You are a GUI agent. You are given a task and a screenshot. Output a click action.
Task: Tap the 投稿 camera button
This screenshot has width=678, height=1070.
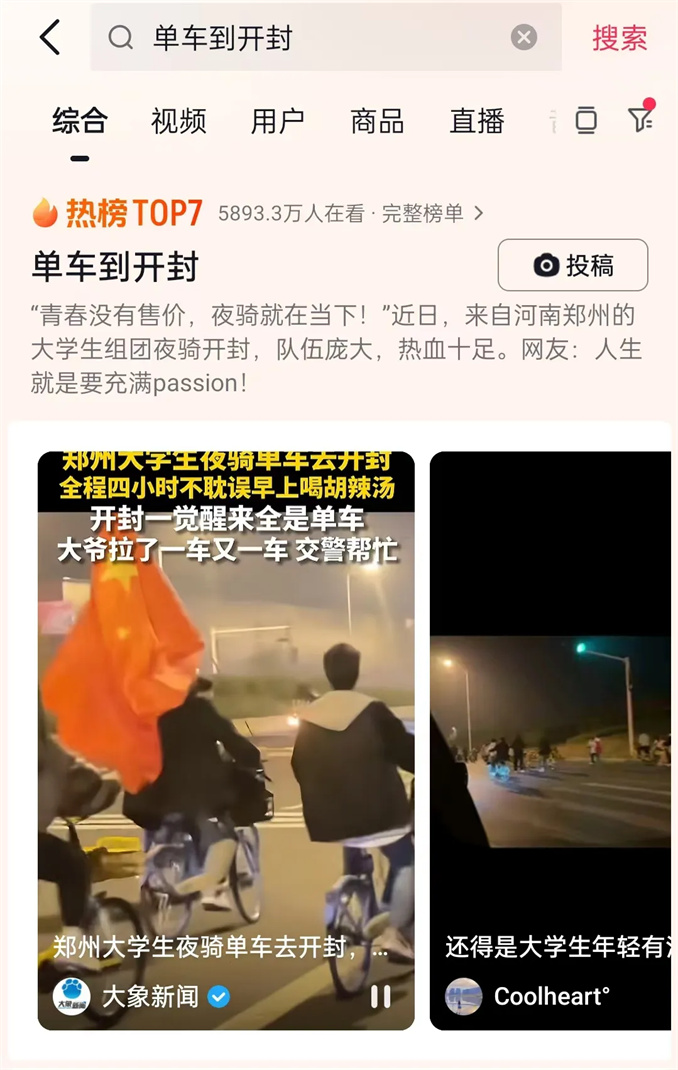[x=573, y=265]
